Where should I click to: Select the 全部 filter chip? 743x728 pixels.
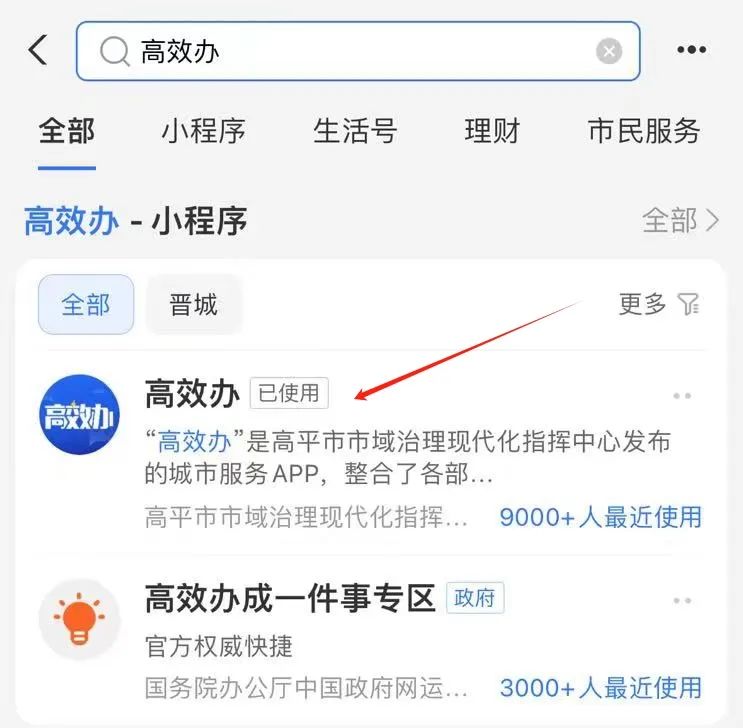[x=86, y=304]
